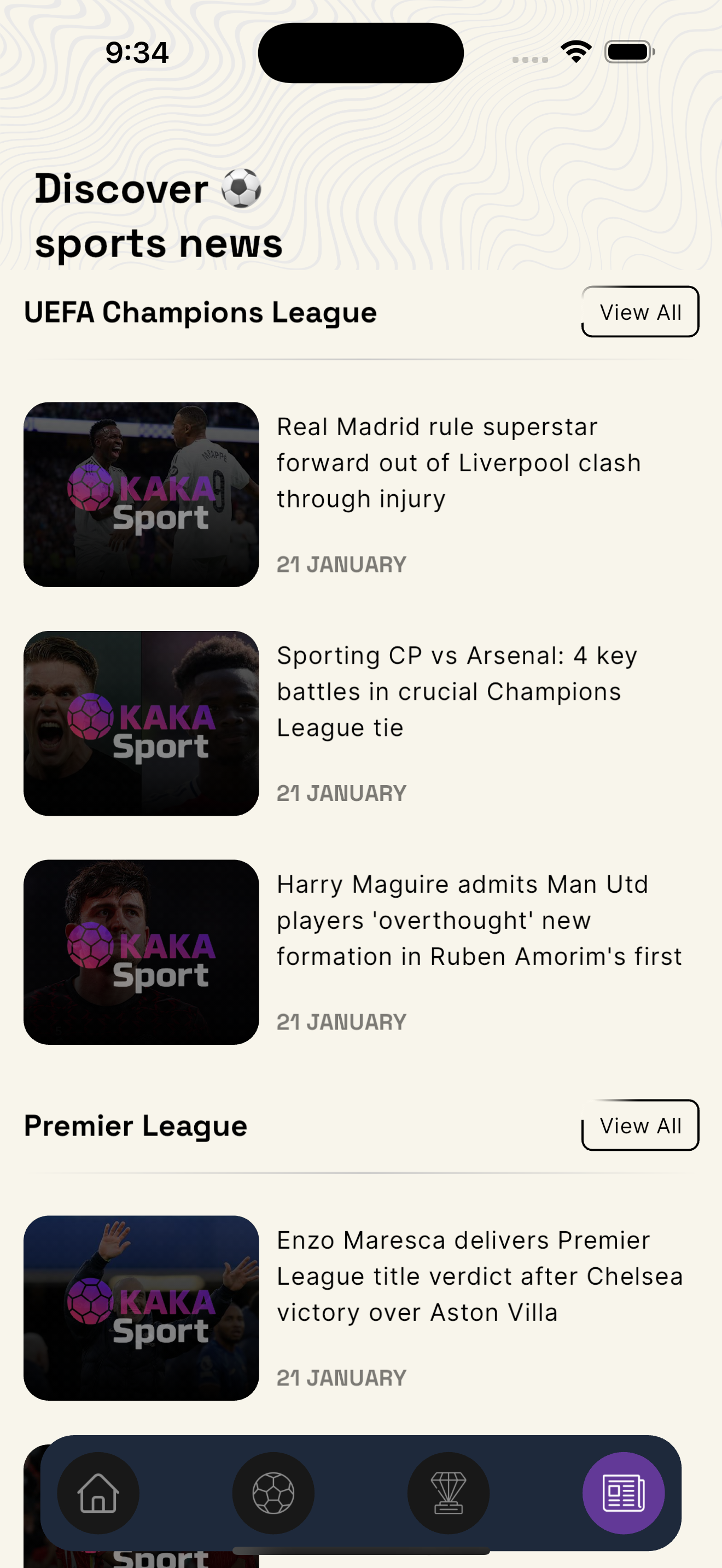This screenshot has height=1568, width=722.
Task: Read the Harry Maguire Man Utd article
Action: 360,952
